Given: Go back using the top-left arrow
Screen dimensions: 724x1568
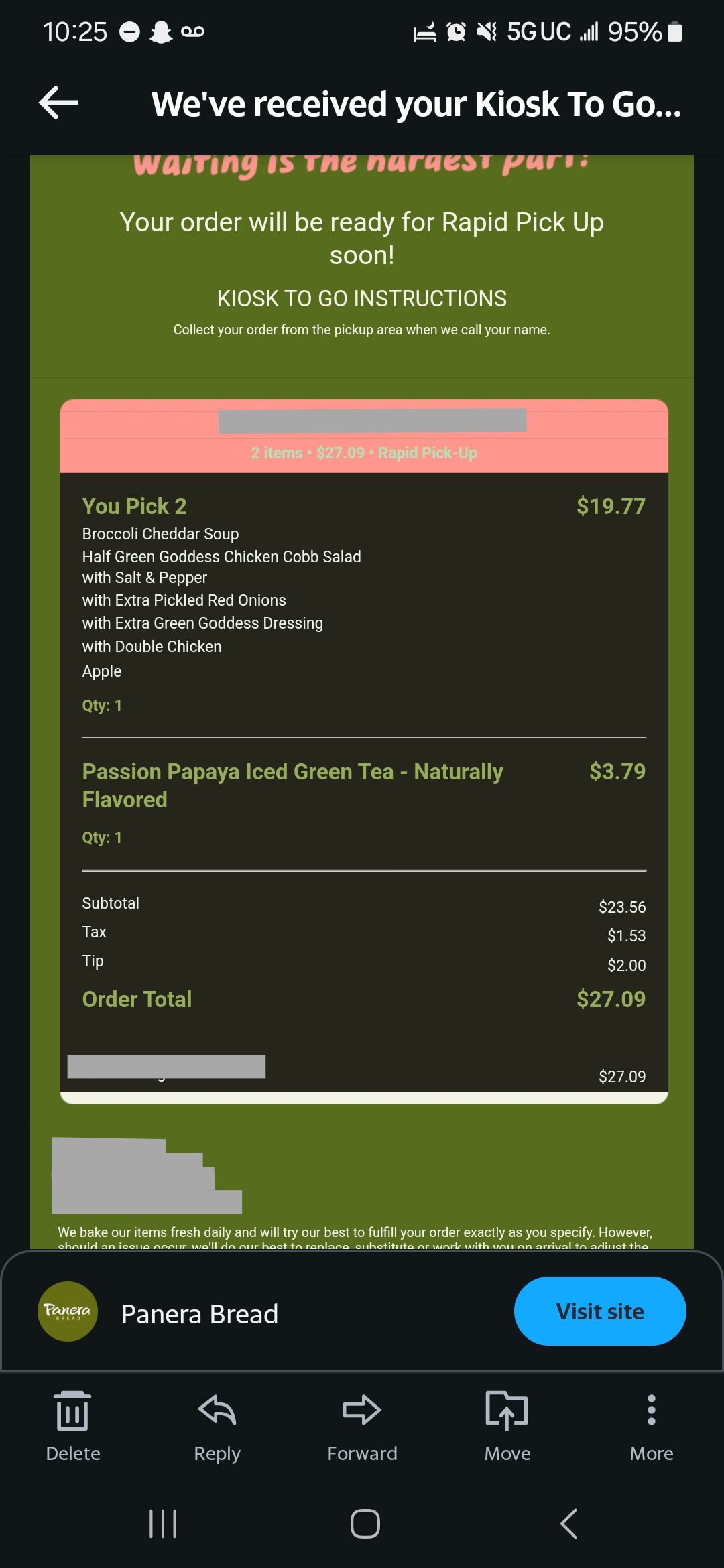Looking at the screenshot, I should (x=59, y=103).
